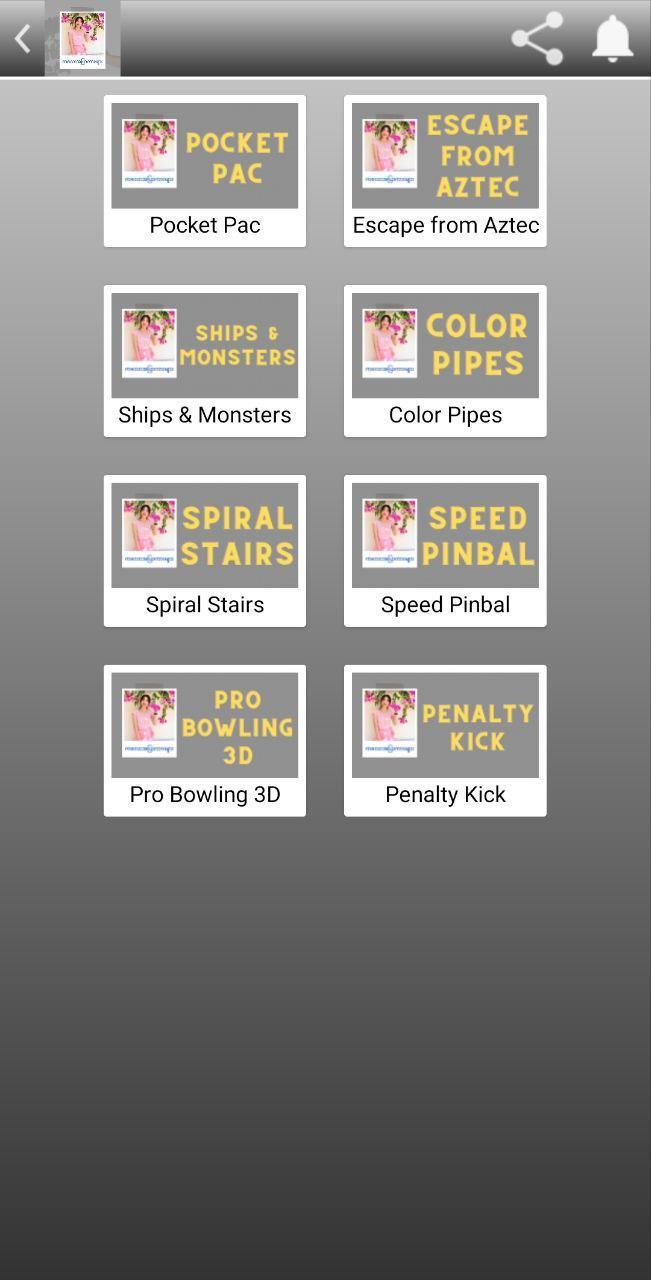
Task: Tap the share icon in the top bar
Action: [x=537, y=39]
